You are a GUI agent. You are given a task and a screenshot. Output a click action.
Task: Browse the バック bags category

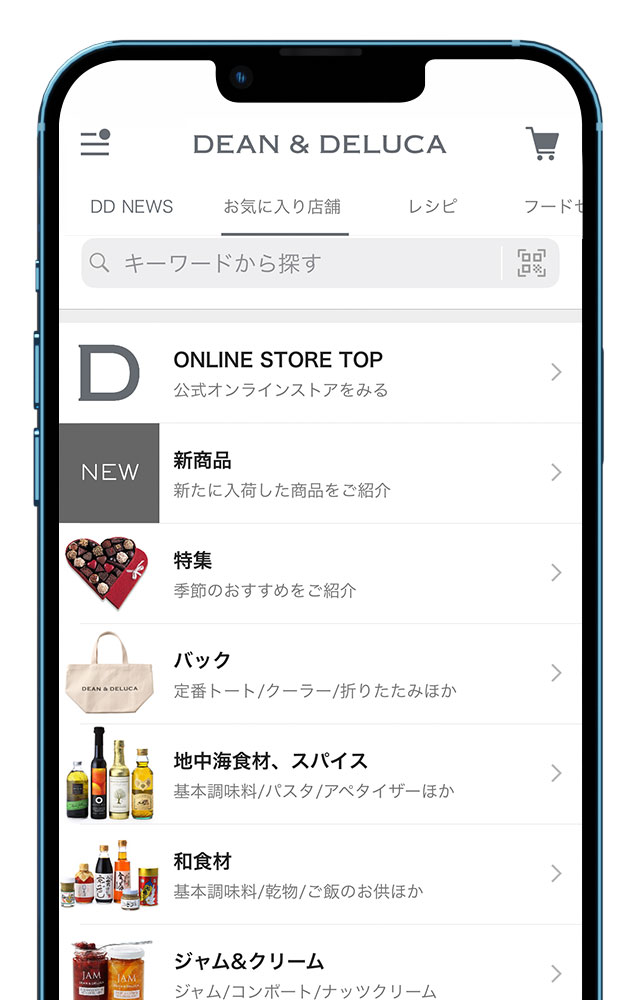pos(320,673)
